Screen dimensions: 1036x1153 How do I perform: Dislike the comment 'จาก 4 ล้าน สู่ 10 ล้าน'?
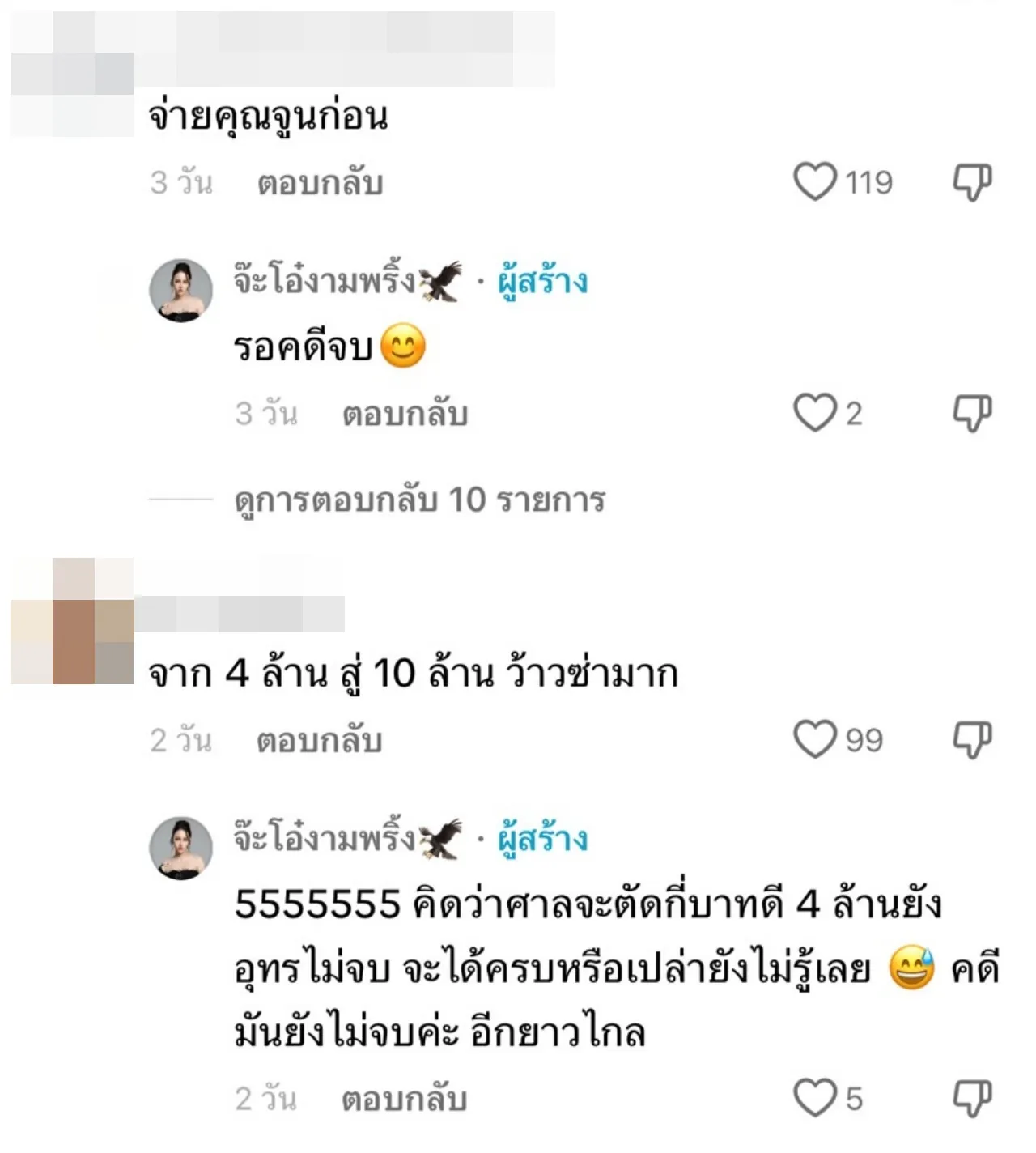click(x=971, y=739)
